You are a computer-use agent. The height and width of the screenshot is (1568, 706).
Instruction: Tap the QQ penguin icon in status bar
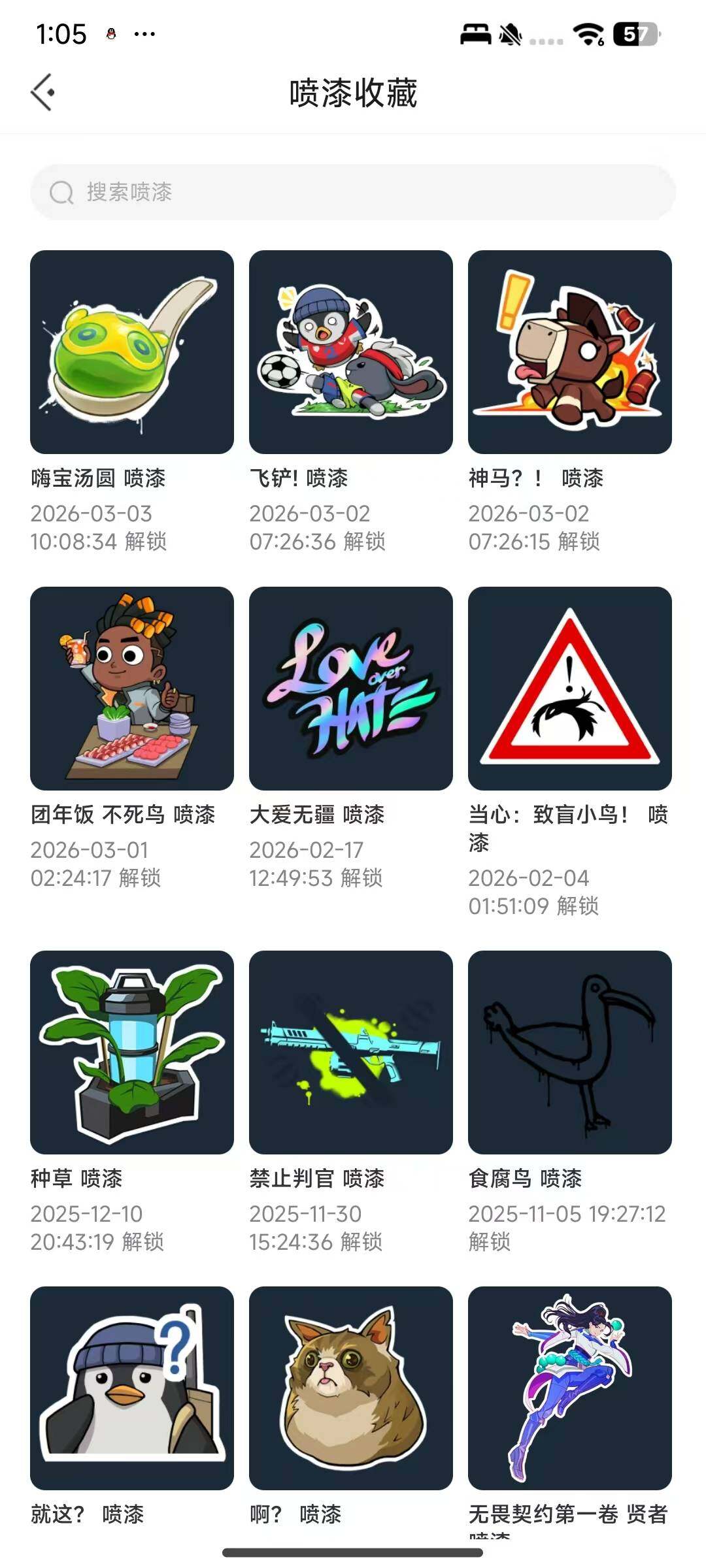click(111, 33)
